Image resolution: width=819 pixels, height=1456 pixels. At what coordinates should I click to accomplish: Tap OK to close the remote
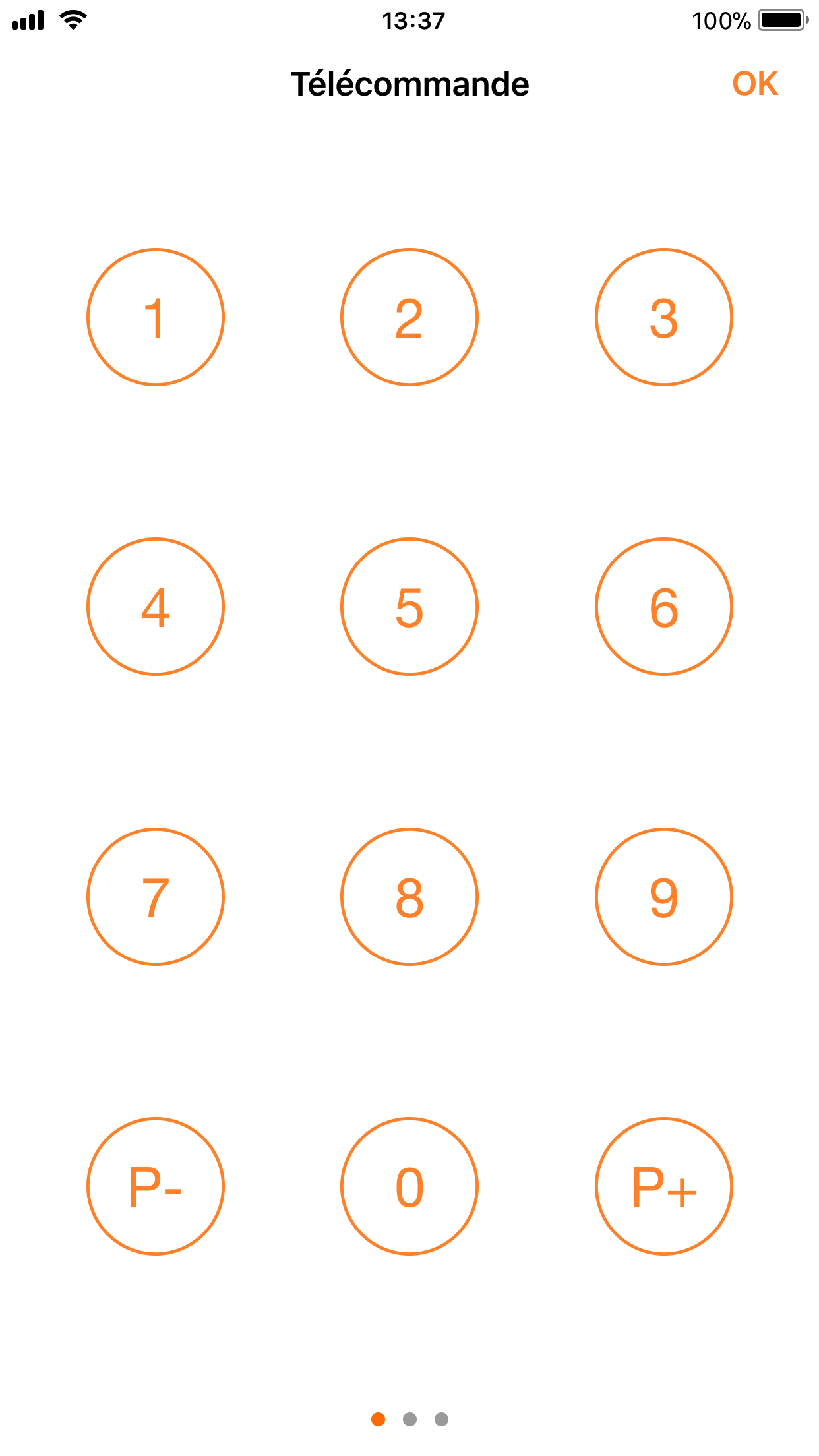coord(755,84)
